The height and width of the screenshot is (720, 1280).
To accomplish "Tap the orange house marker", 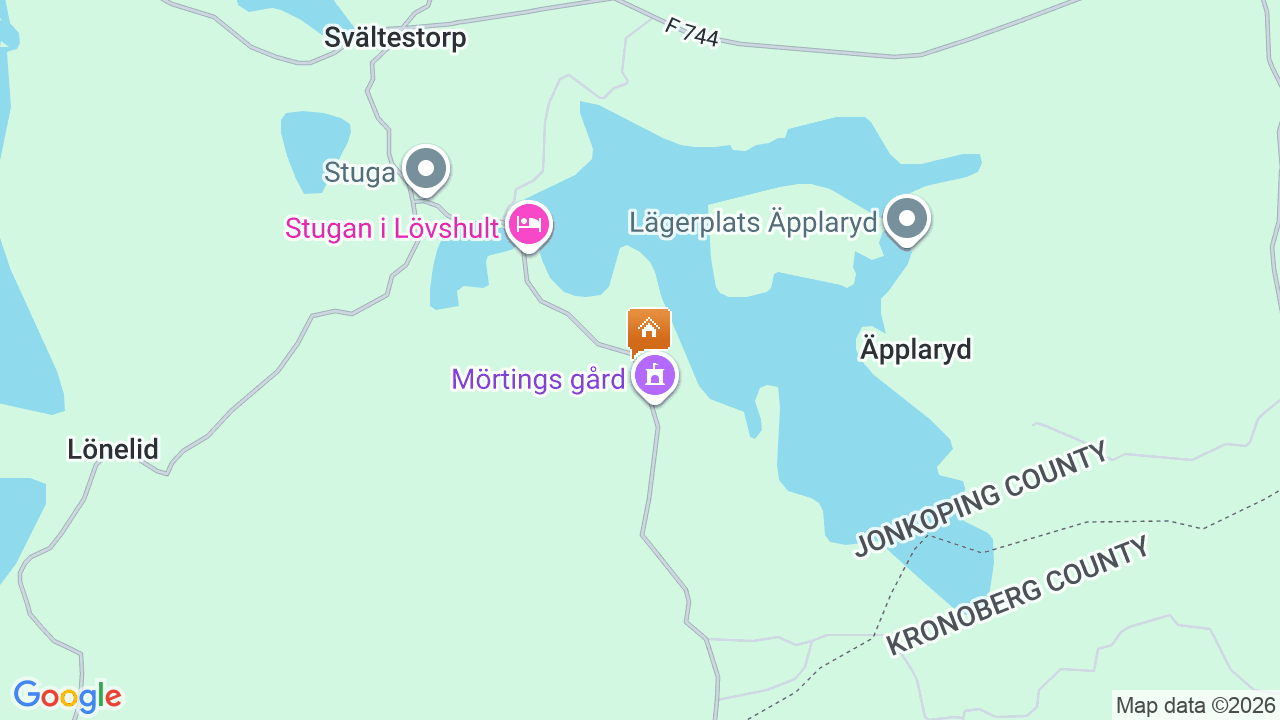I will (649, 329).
